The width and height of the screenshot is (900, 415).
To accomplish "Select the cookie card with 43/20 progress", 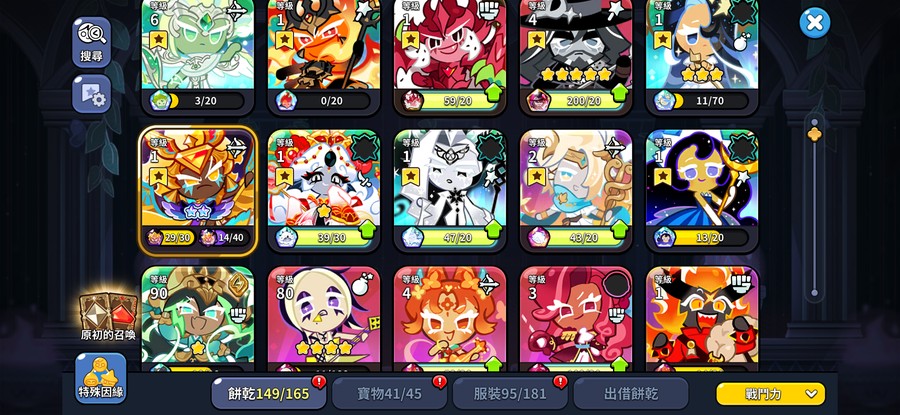I will click(x=575, y=190).
